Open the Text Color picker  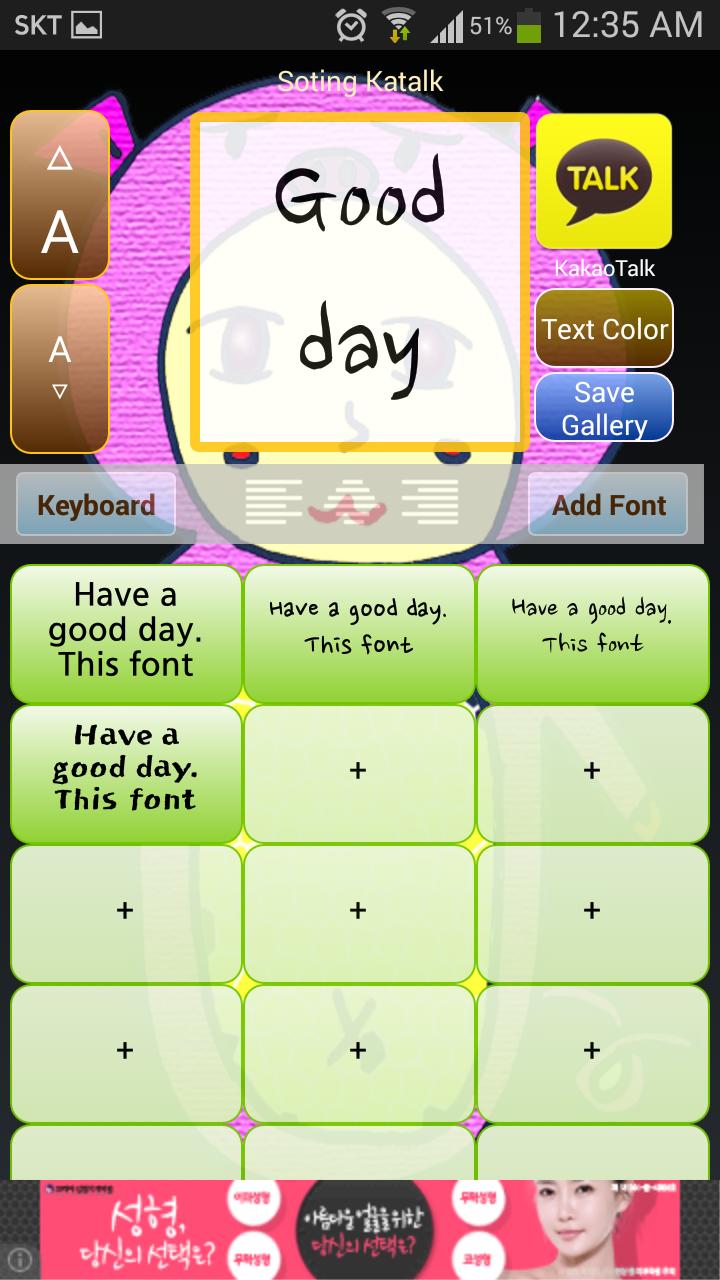604,329
